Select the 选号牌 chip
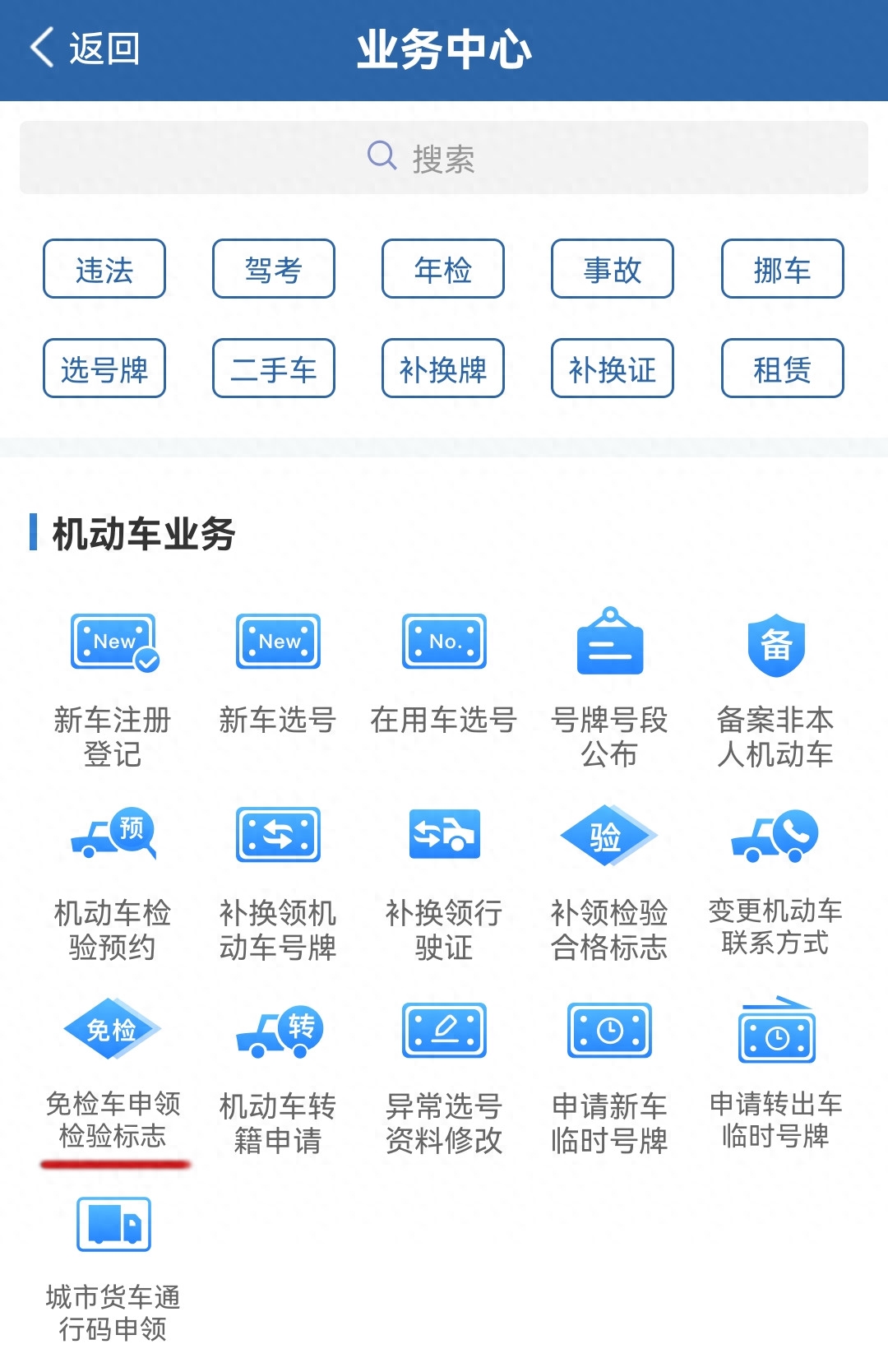This screenshot has height=1372, width=888. (104, 368)
